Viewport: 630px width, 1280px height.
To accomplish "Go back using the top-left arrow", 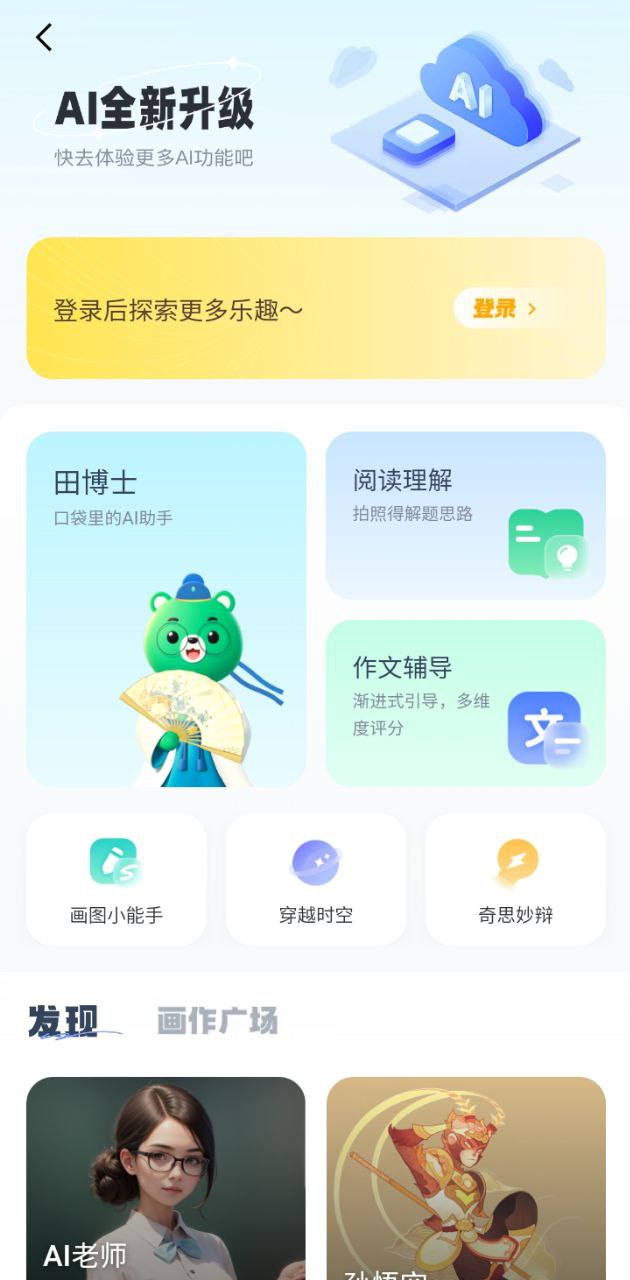I will point(43,38).
